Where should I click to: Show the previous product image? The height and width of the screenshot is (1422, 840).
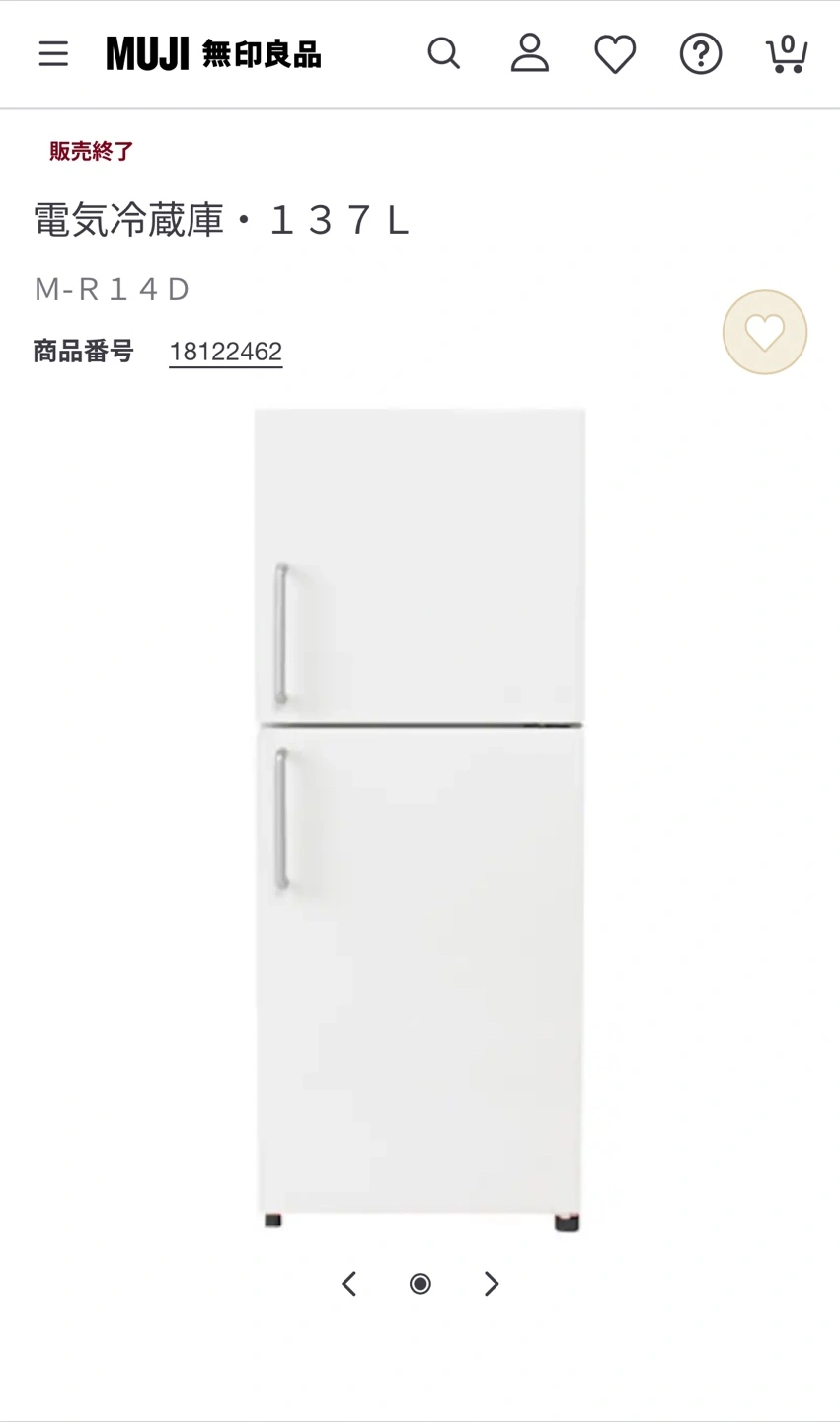click(348, 1284)
